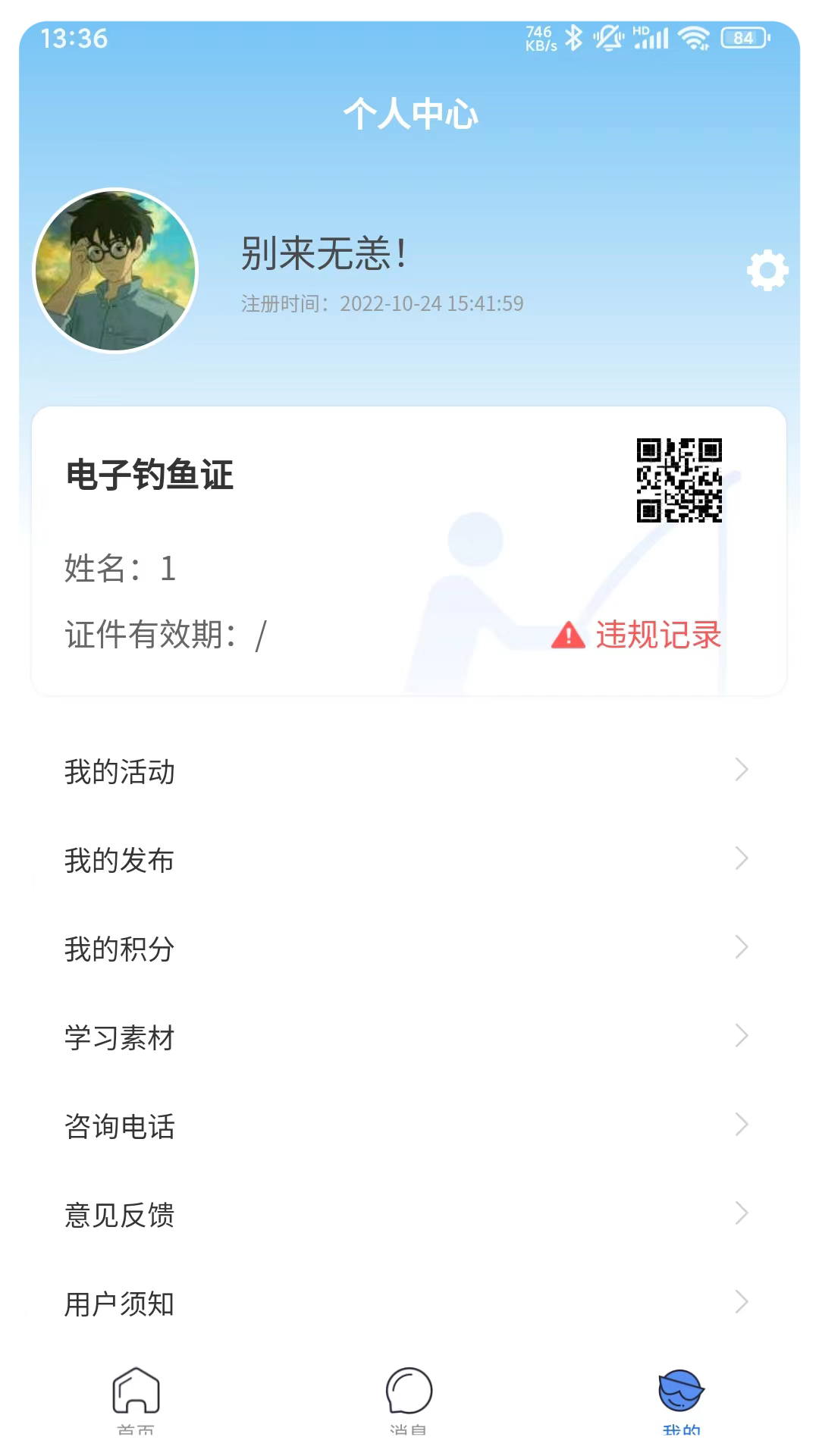Open 我的活动

click(408, 771)
